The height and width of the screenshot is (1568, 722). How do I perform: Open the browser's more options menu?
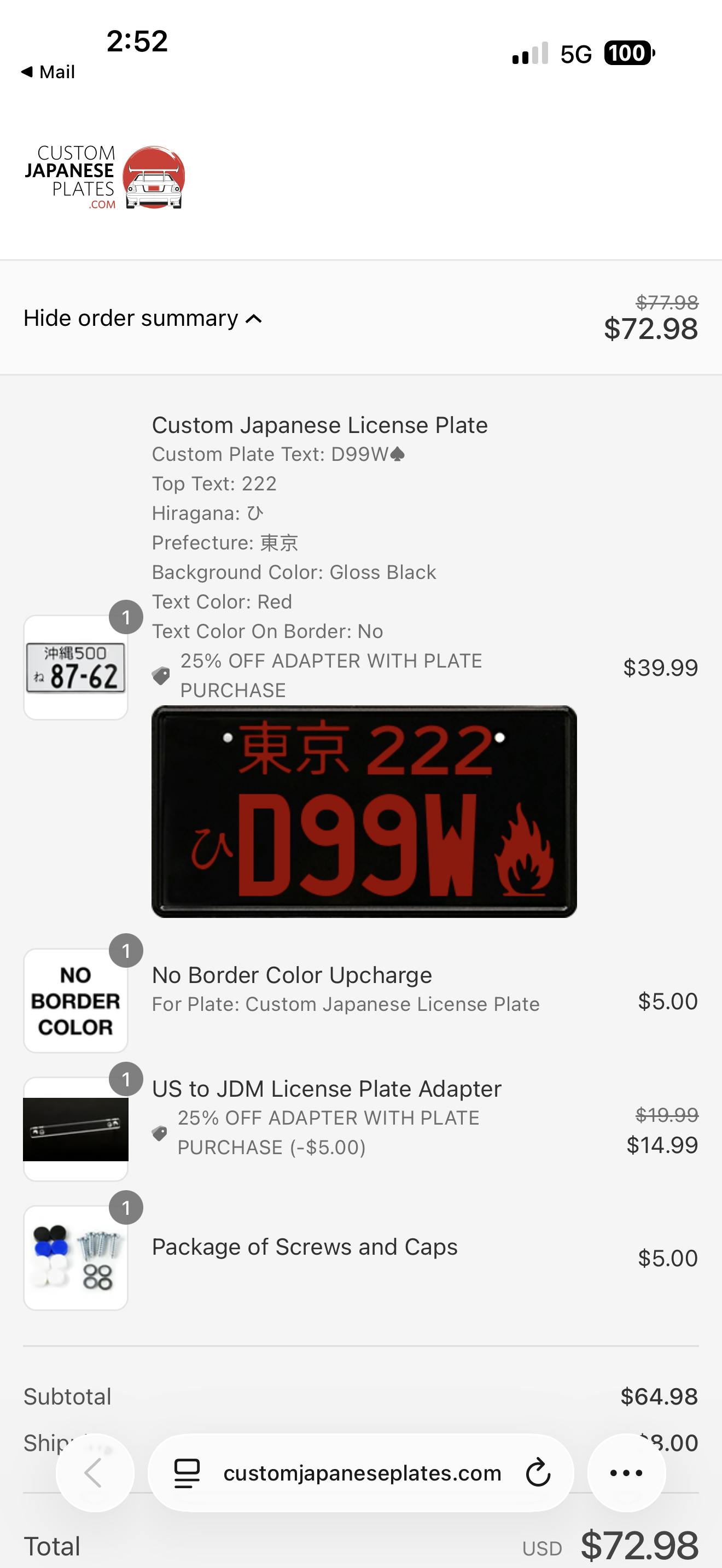pos(626,1473)
